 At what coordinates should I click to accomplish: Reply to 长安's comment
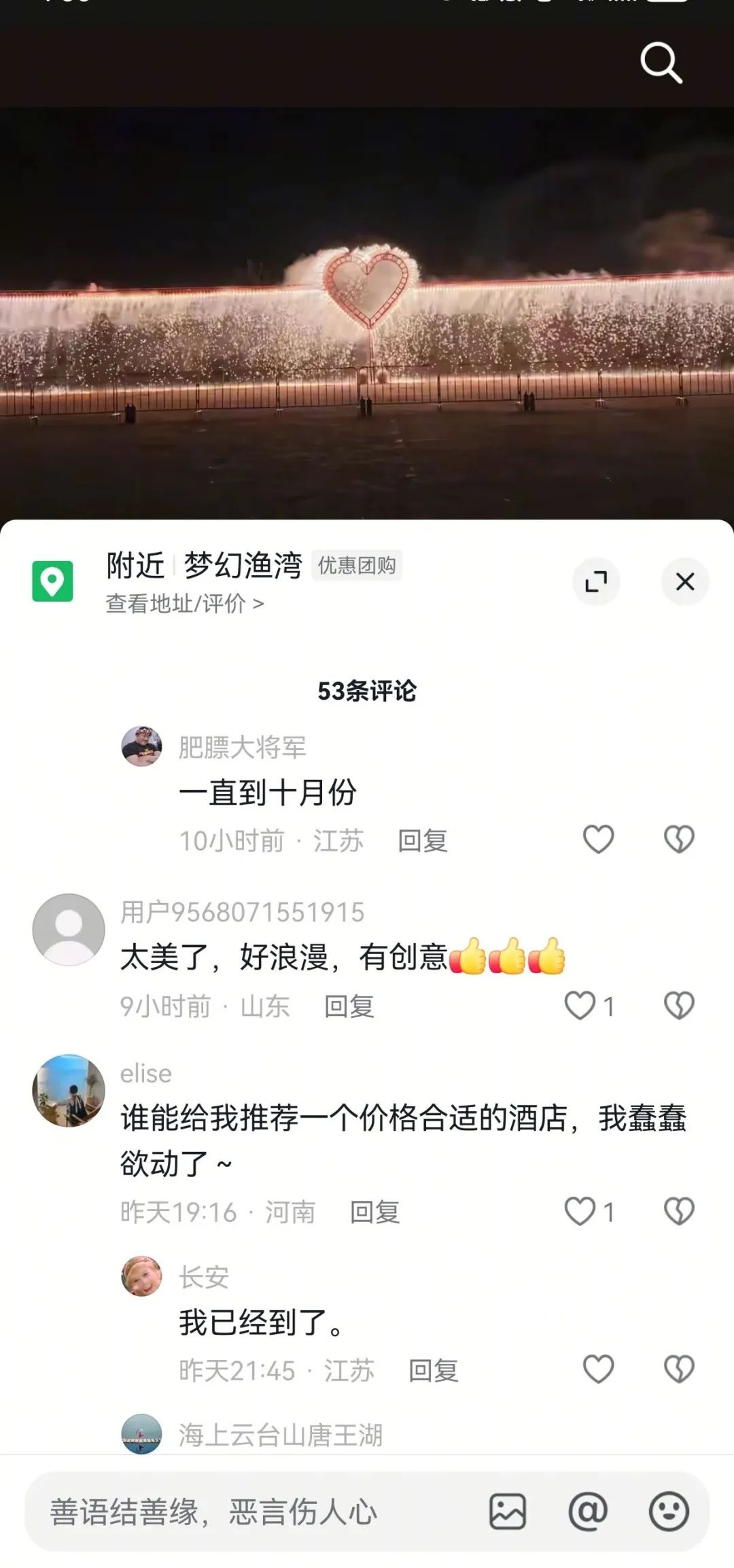click(433, 1371)
